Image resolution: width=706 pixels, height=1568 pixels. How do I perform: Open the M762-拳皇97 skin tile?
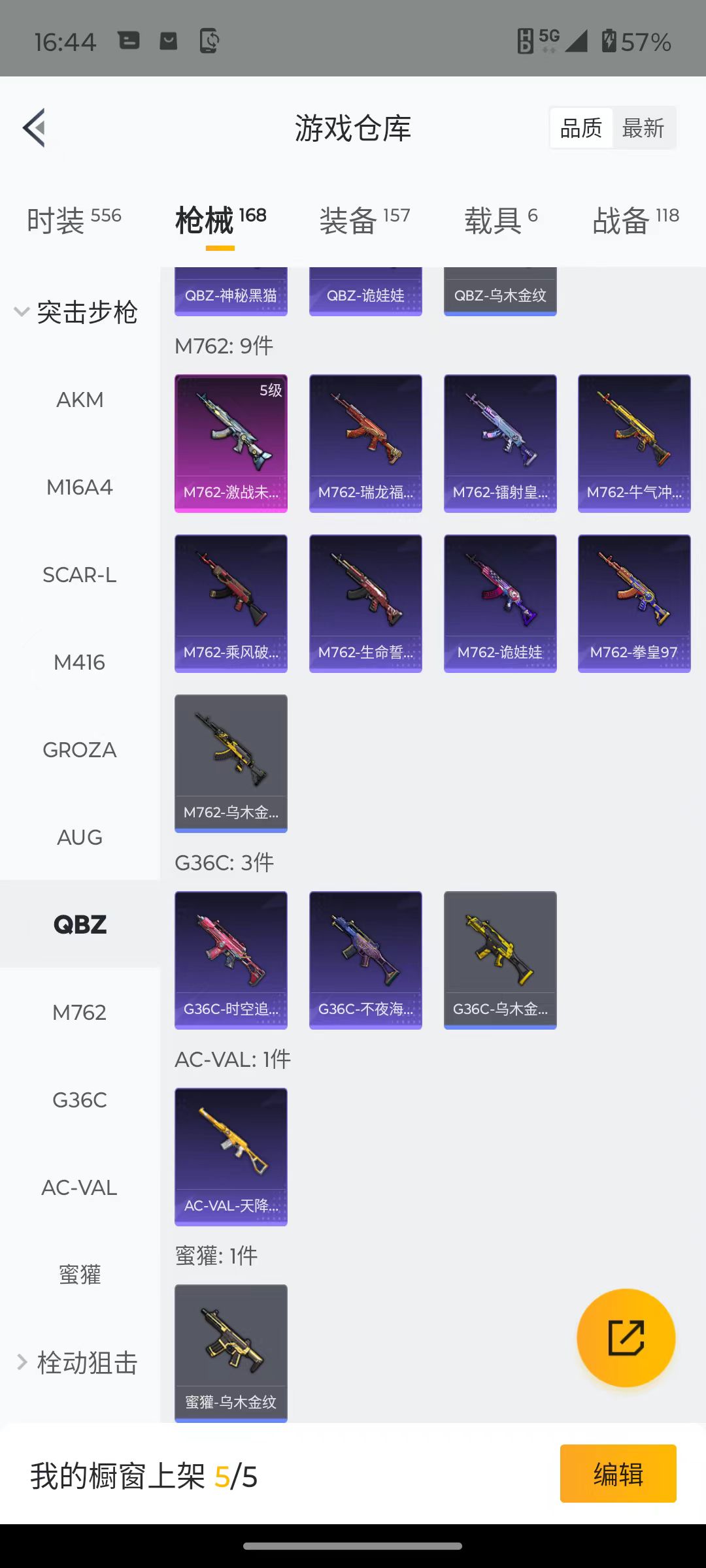coord(634,604)
